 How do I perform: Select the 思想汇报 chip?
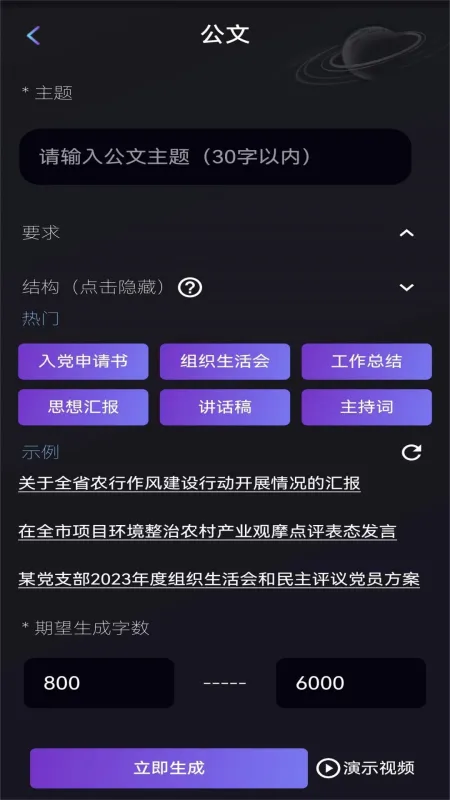83,407
